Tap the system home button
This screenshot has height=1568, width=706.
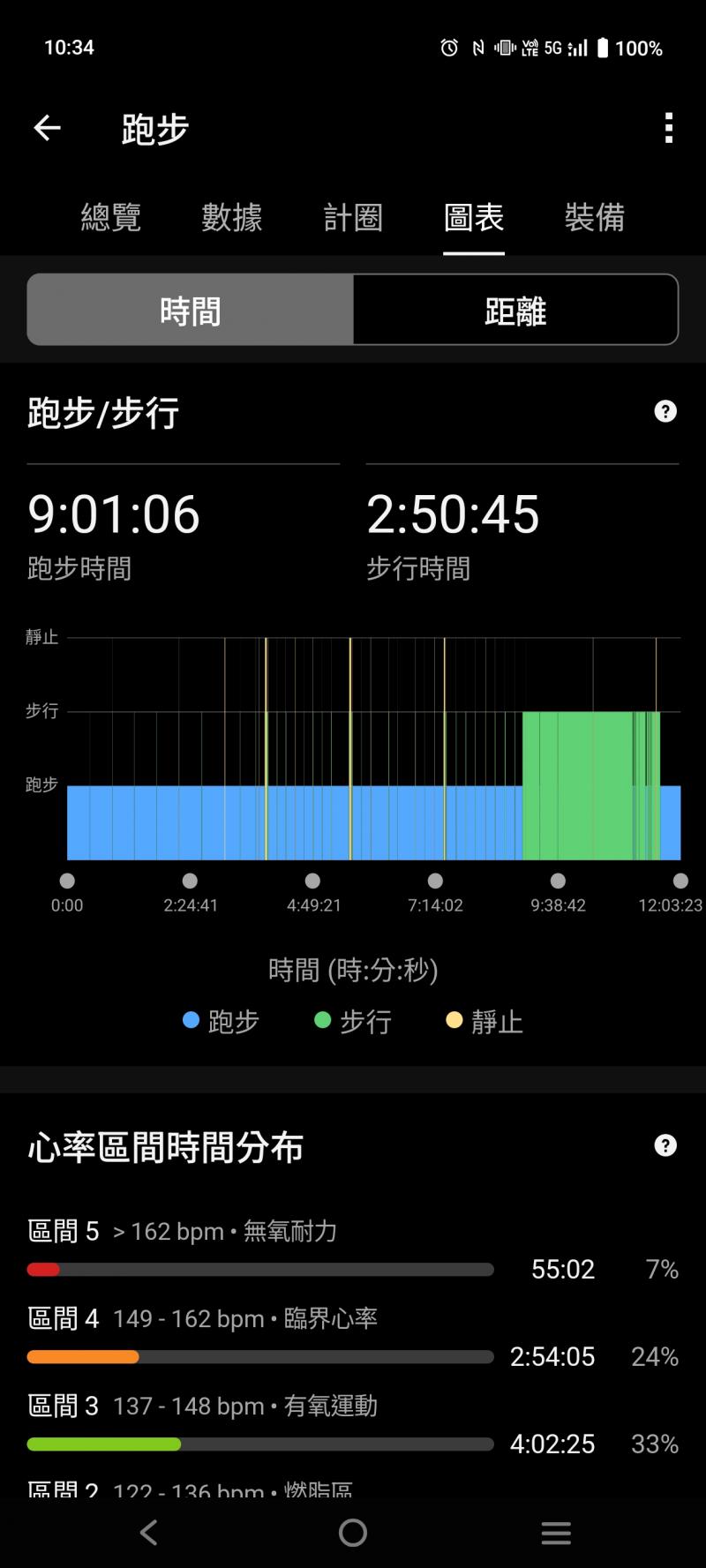353,1533
